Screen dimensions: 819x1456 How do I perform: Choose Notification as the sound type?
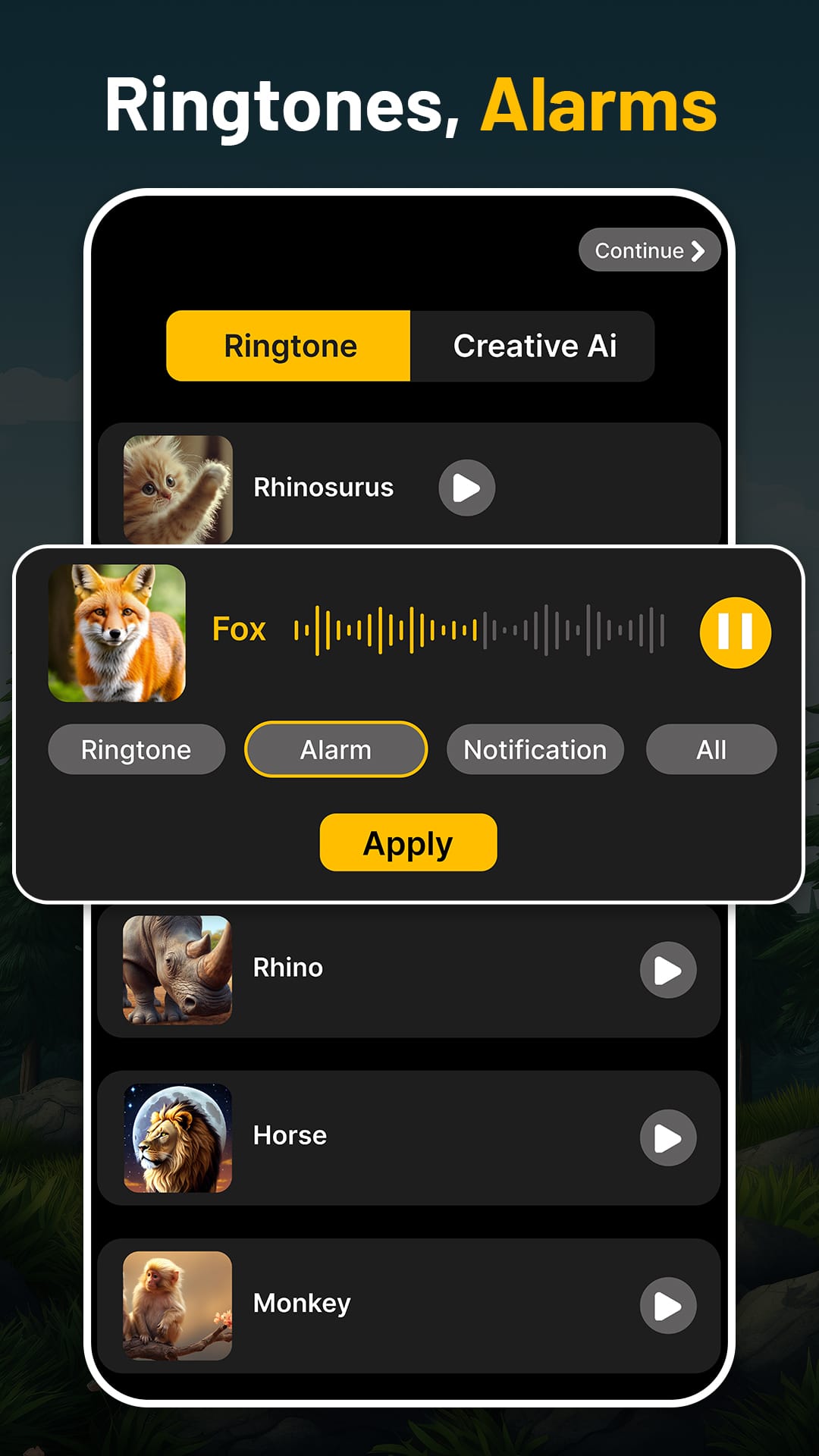pos(535,749)
